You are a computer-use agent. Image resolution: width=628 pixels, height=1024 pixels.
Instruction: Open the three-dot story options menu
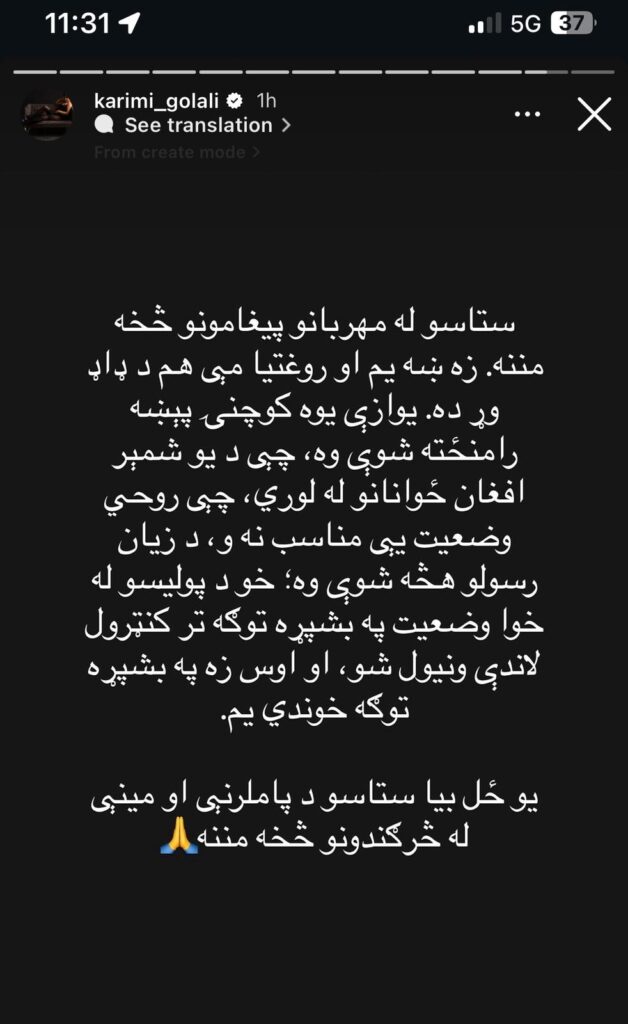point(527,115)
